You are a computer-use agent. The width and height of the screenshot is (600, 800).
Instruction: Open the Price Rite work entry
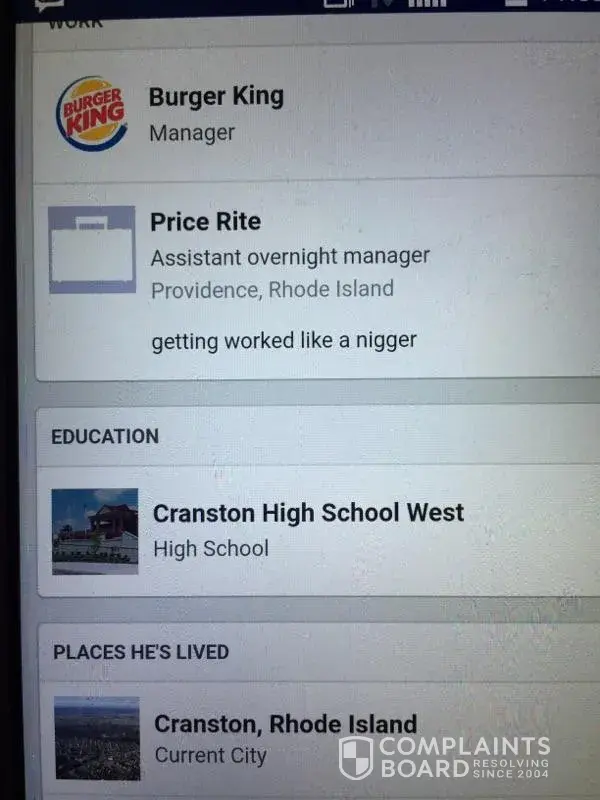pos(206,221)
